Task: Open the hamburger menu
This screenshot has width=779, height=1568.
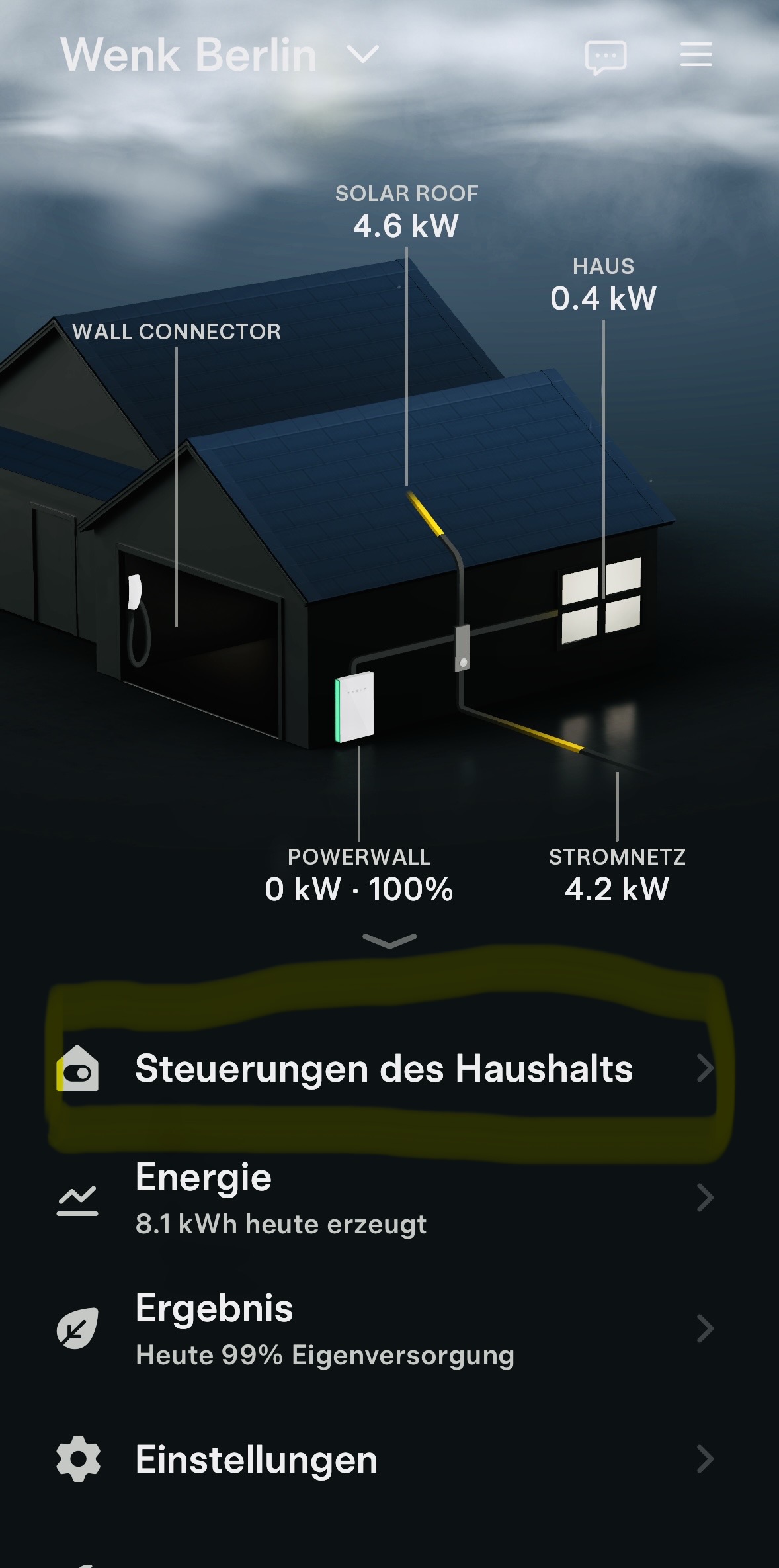Action: 696,55
